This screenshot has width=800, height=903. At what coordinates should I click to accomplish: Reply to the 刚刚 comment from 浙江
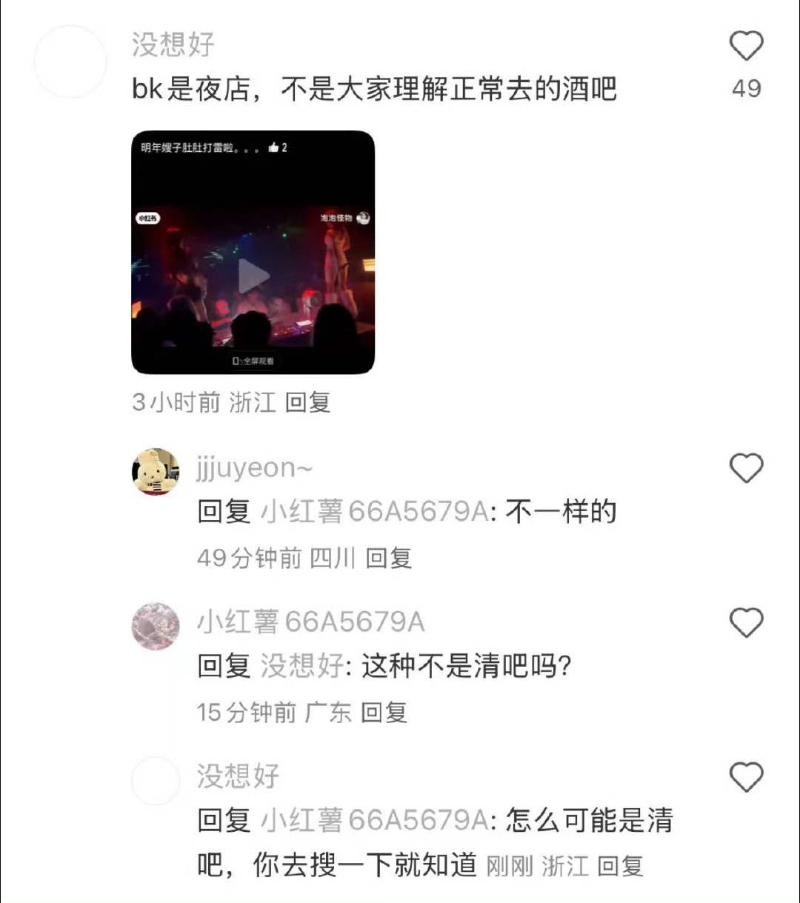[x=620, y=866]
